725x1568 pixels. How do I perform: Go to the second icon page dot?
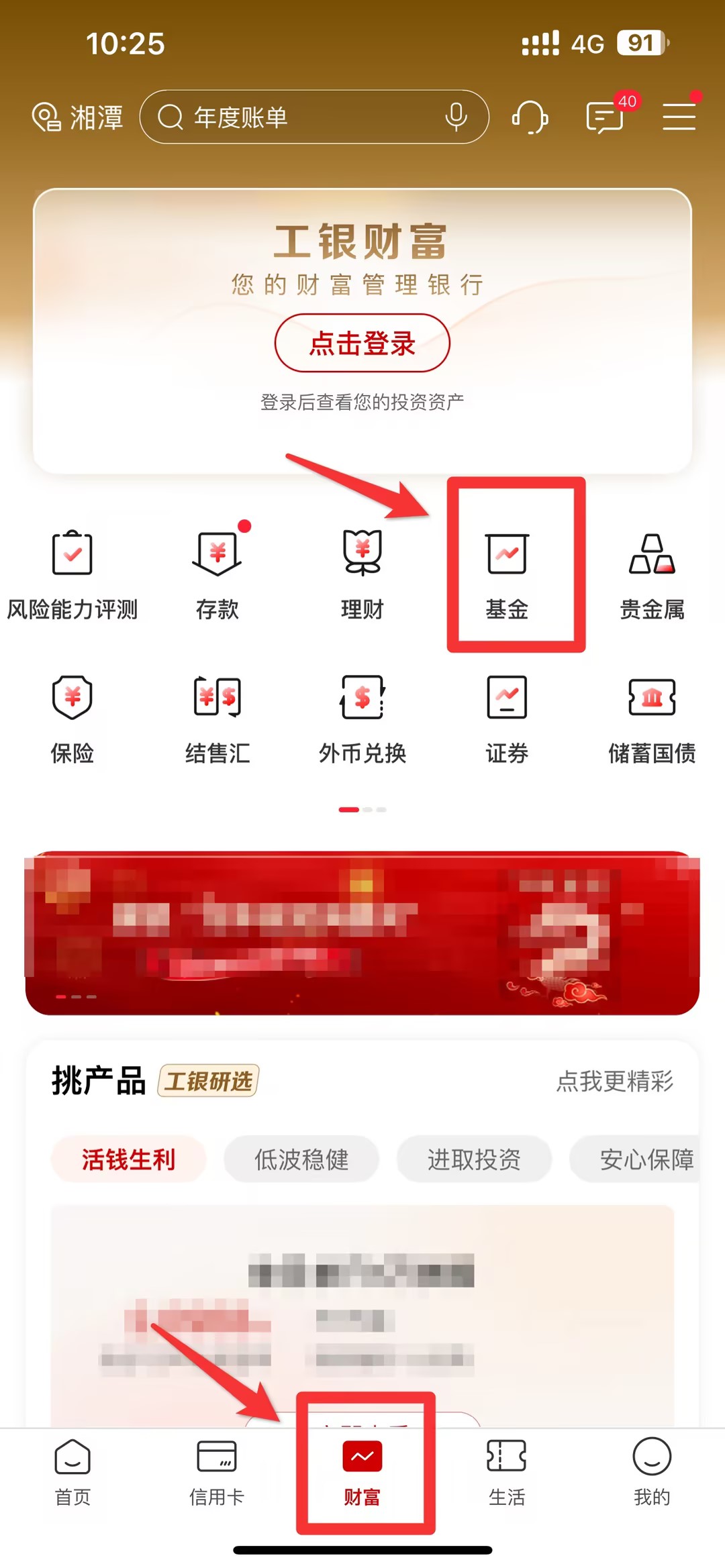coord(368,809)
